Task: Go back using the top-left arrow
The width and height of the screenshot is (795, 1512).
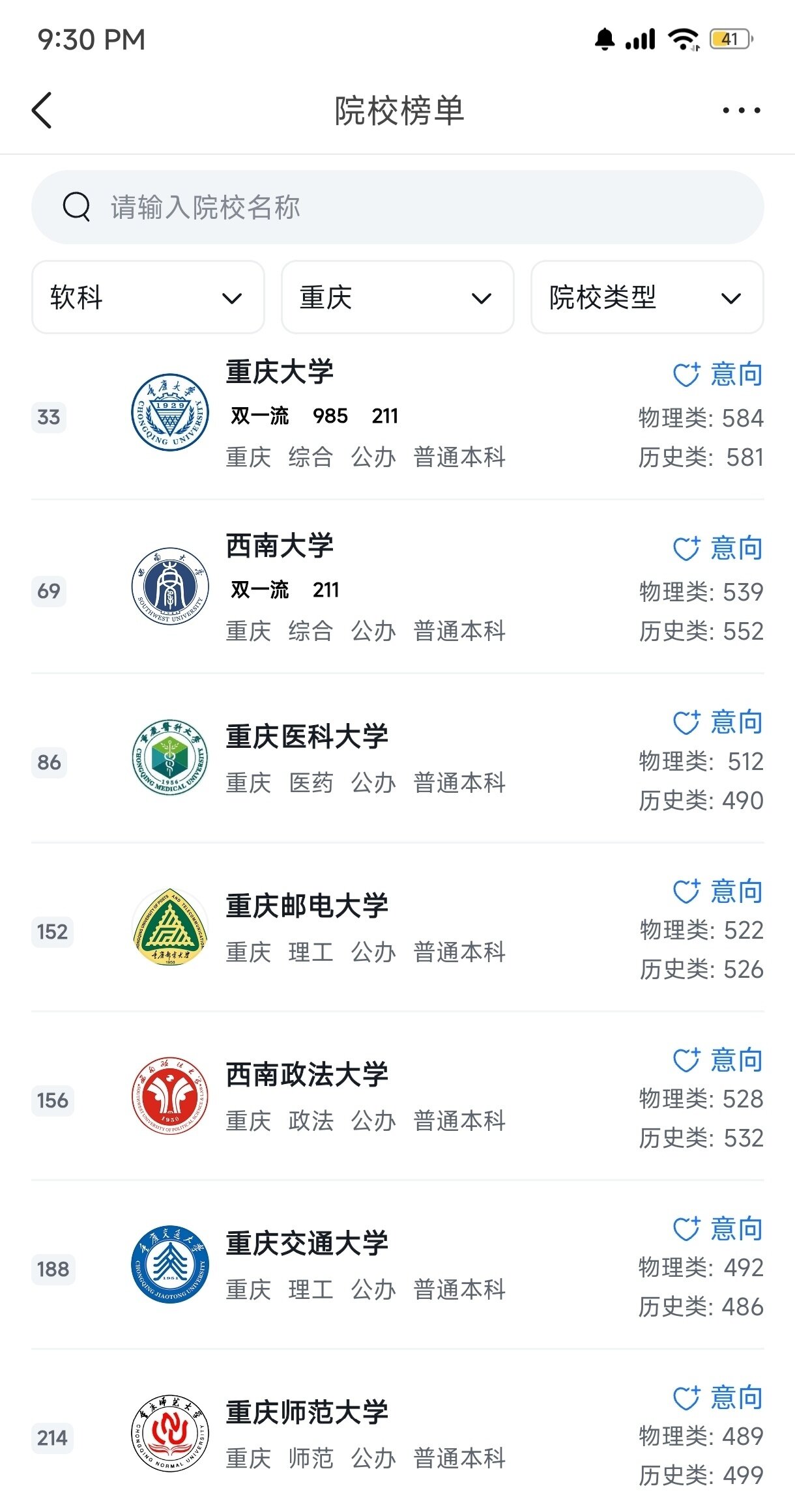Action: (42, 110)
